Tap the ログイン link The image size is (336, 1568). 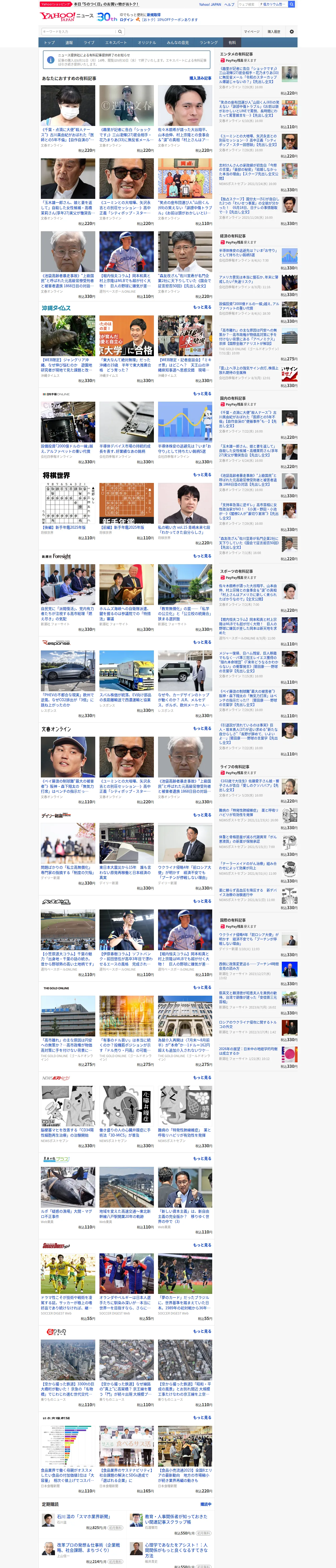127,20
